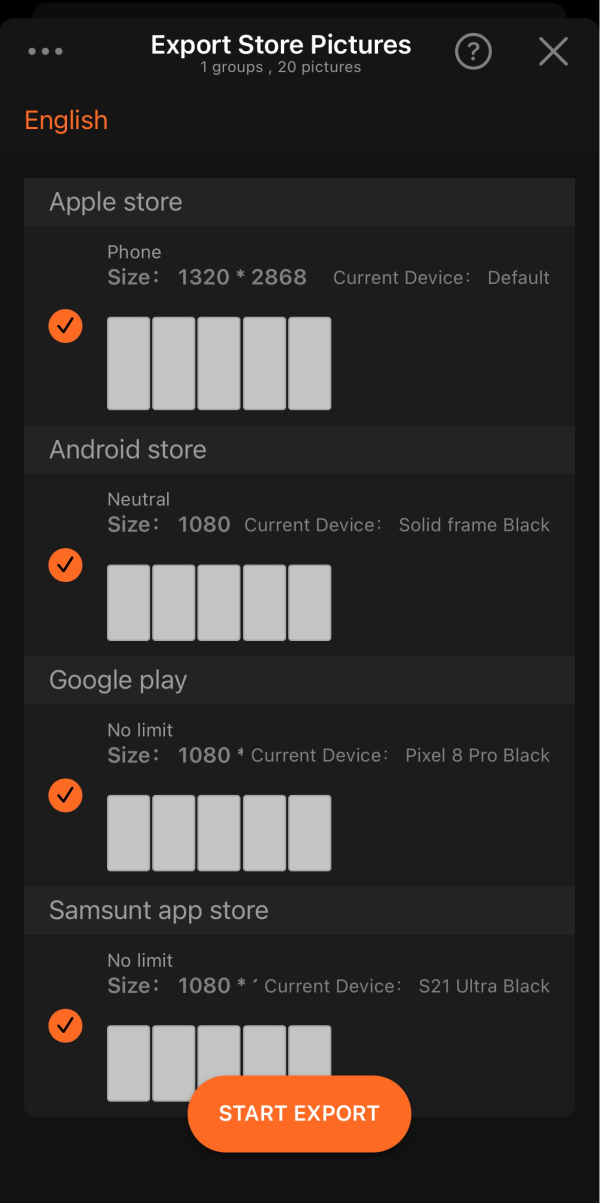Image resolution: width=600 pixels, height=1203 pixels.
Task: Uncheck the Apple store export checkbox
Action: click(x=65, y=326)
